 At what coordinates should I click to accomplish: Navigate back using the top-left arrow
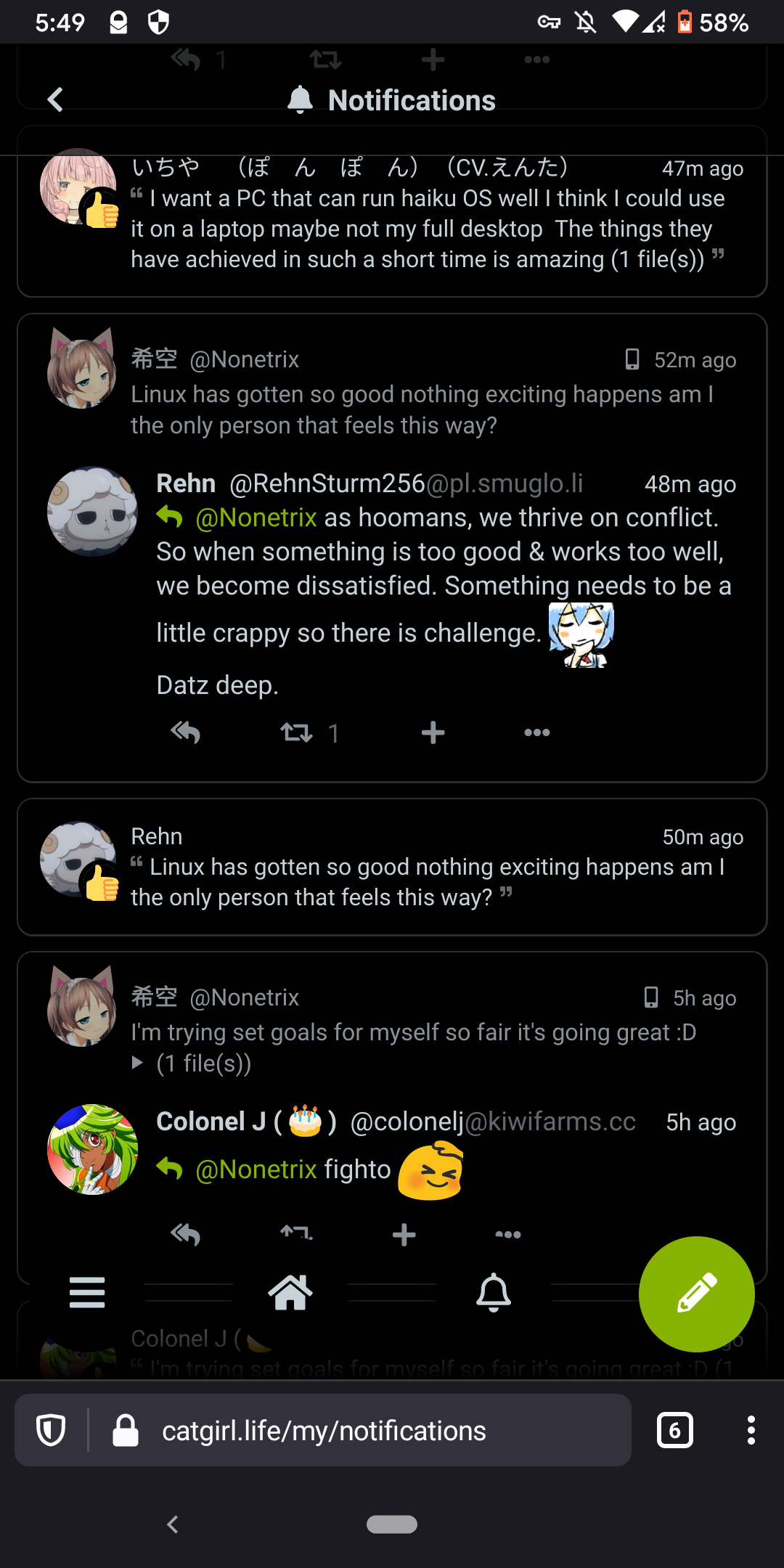55,100
